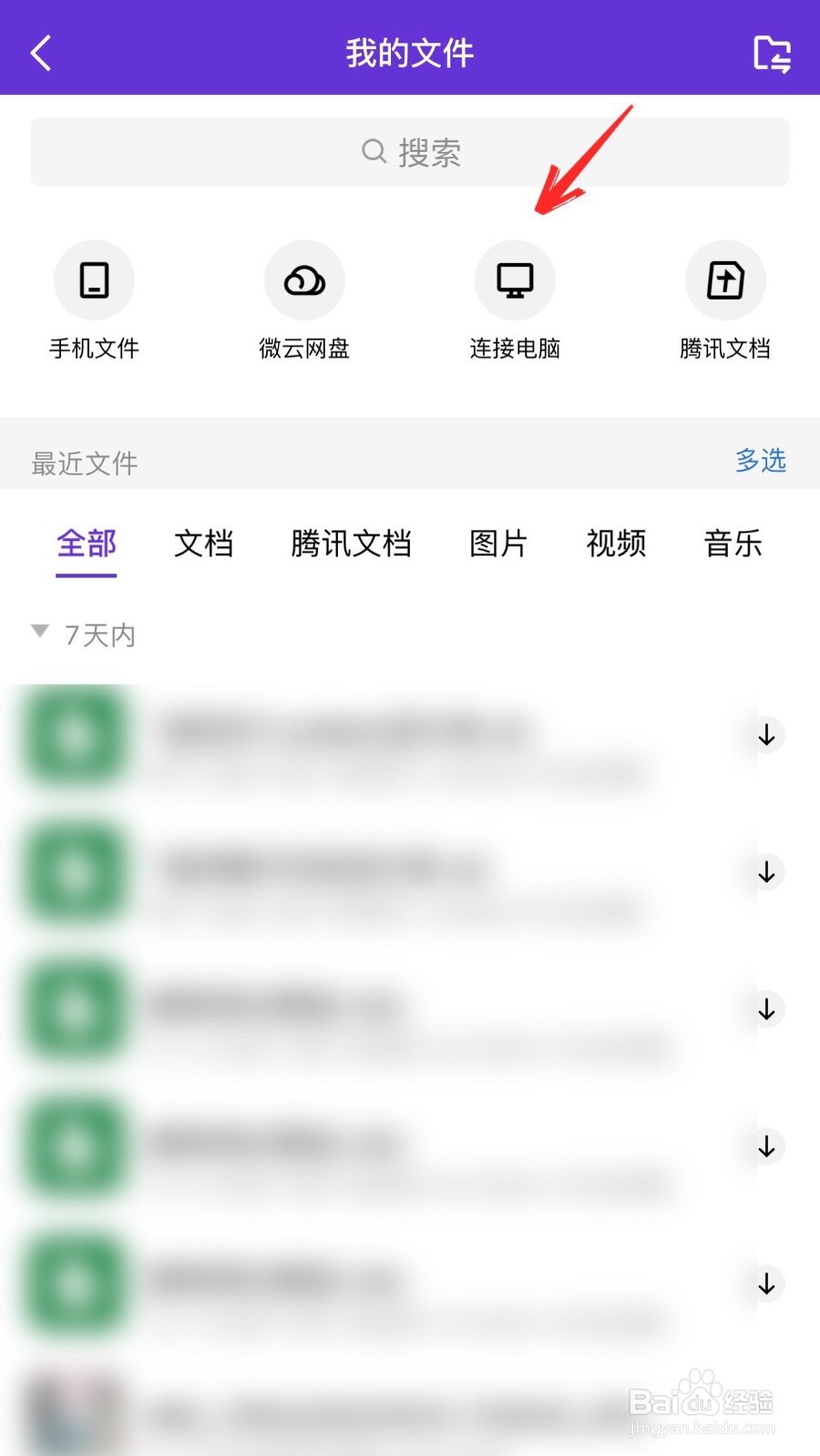Download the second recent file

coord(765,871)
